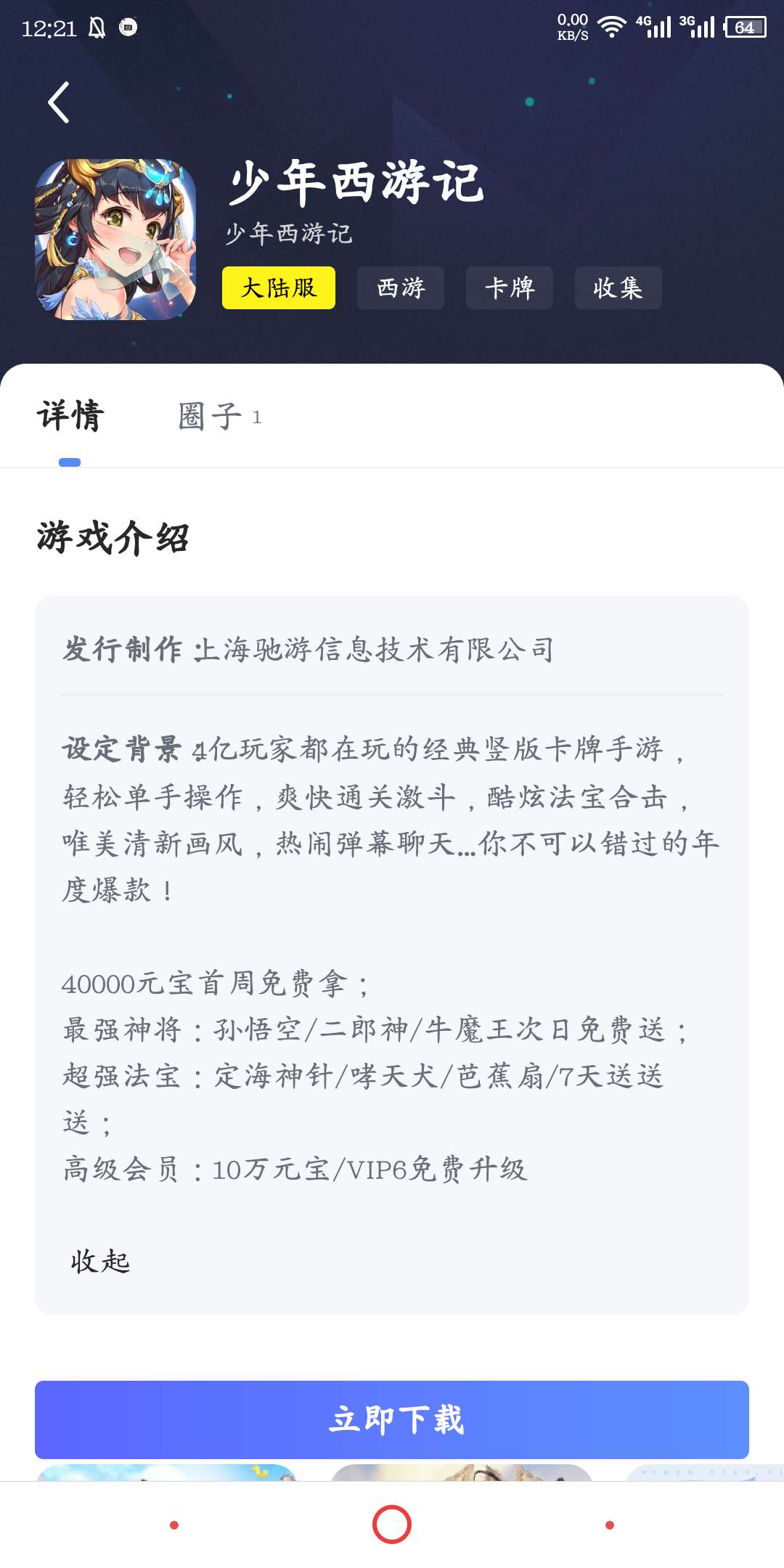Tap the system home circle button
This screenshot has height=1568, width=784.
click(x=392, y=1524)
